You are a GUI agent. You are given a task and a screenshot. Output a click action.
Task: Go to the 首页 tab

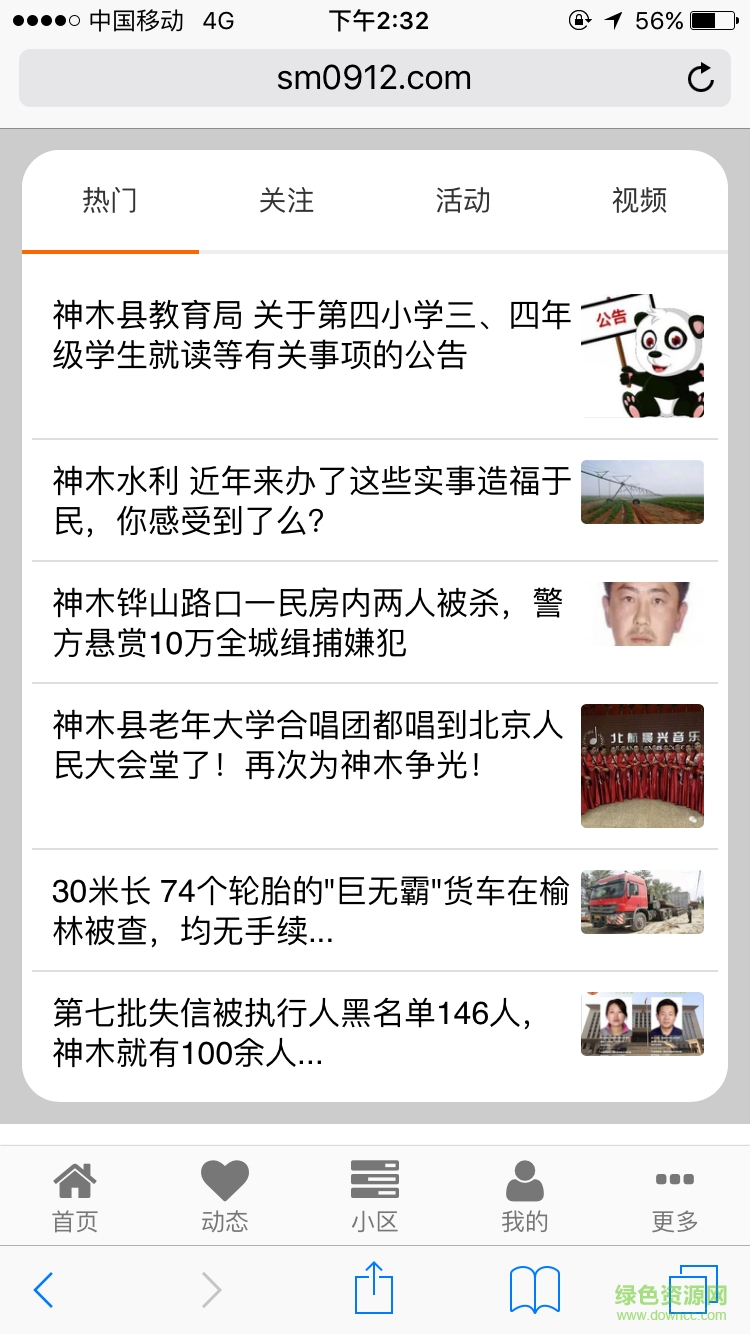(75, 1196)
